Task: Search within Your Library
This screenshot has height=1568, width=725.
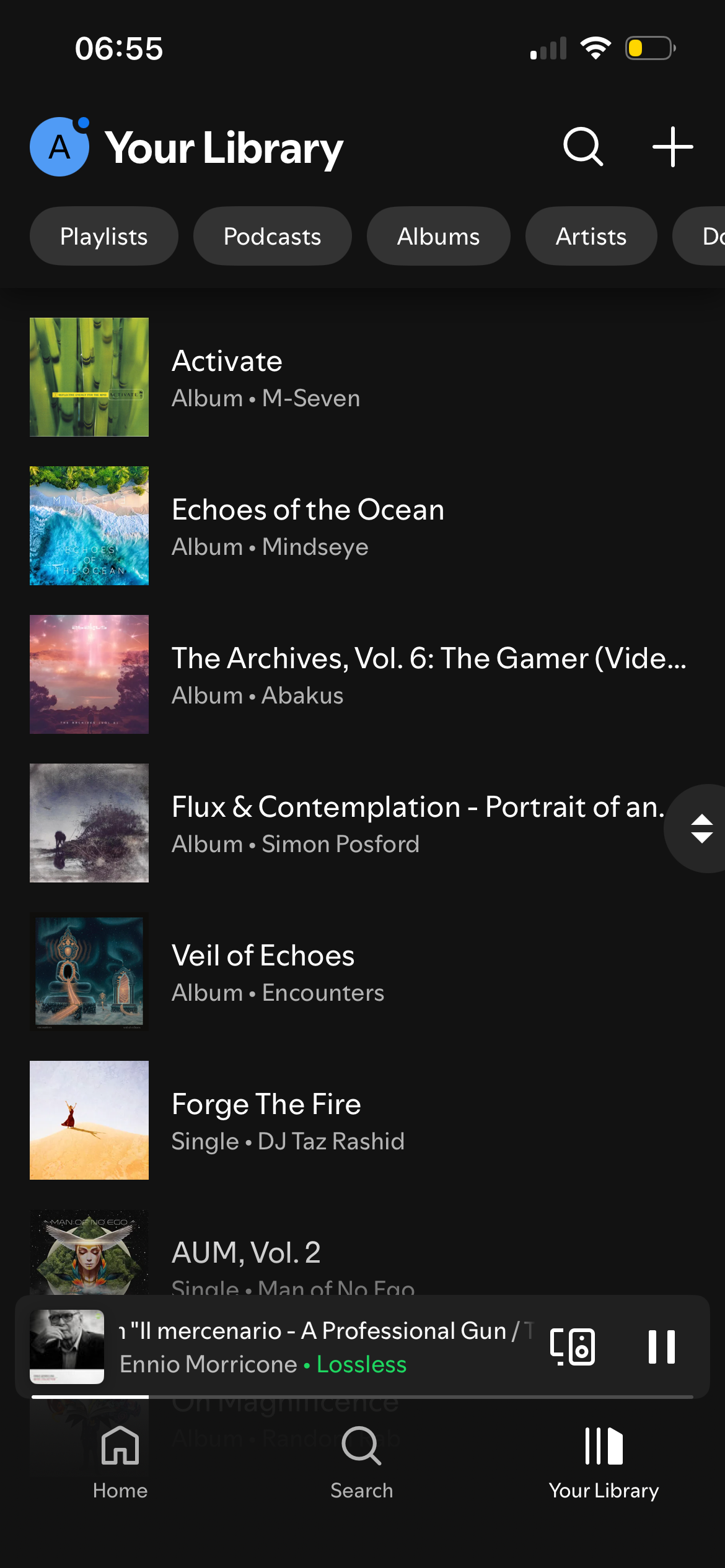Action: point(582,147)
